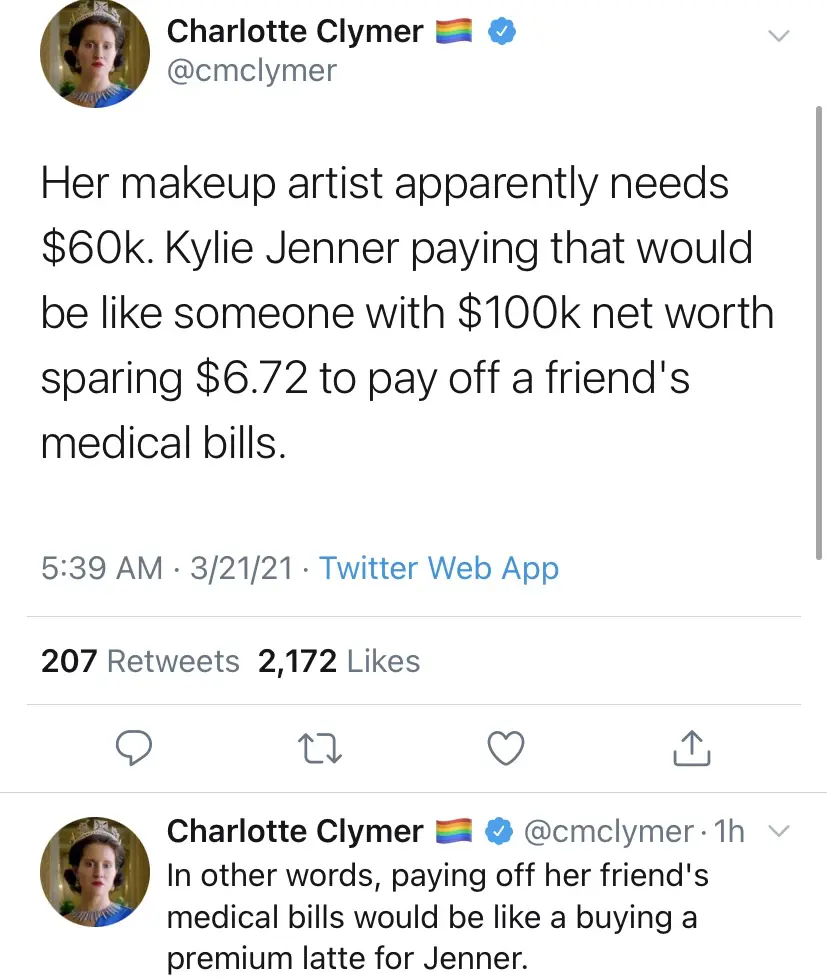827x979 pixels.
Task: Like the main tweet
Action: tap(506, 747)
